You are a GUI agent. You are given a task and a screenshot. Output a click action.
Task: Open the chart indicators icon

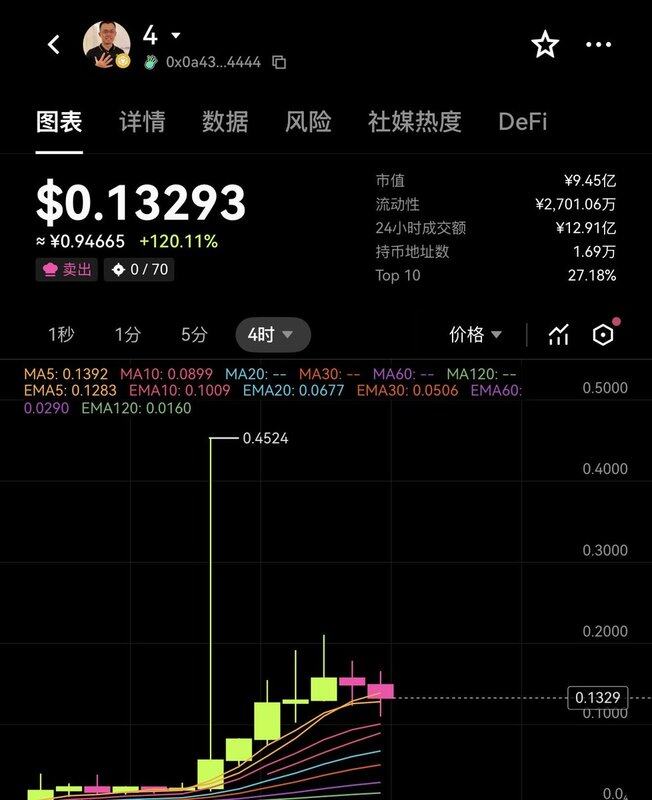(x=559, y=335)
